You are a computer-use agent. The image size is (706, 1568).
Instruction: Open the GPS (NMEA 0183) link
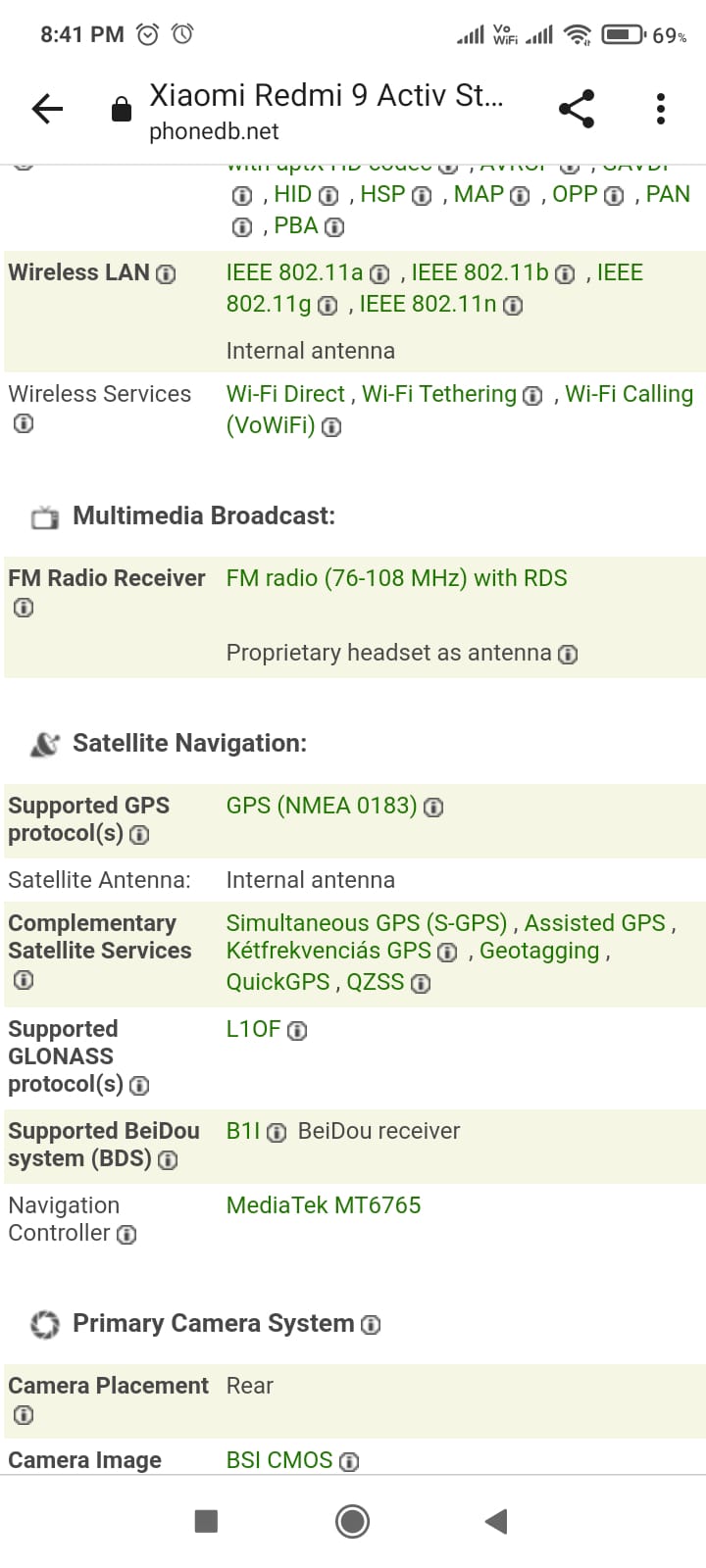(322, 806)
